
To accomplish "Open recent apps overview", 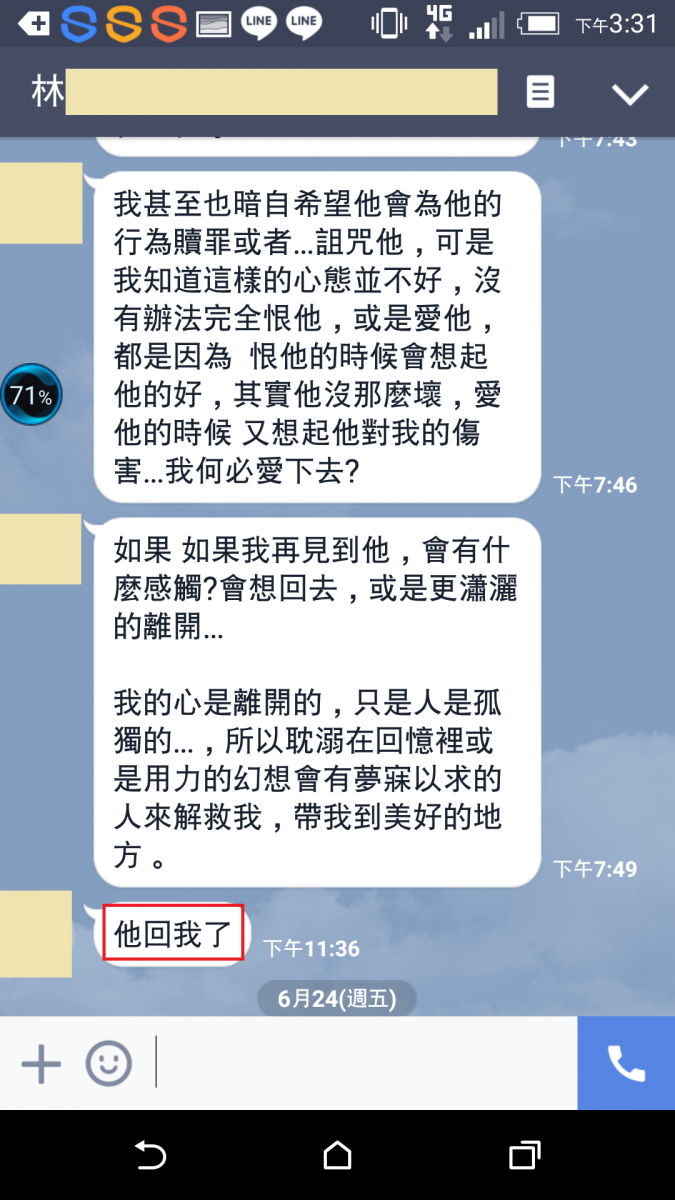I will coord(524,1156).
